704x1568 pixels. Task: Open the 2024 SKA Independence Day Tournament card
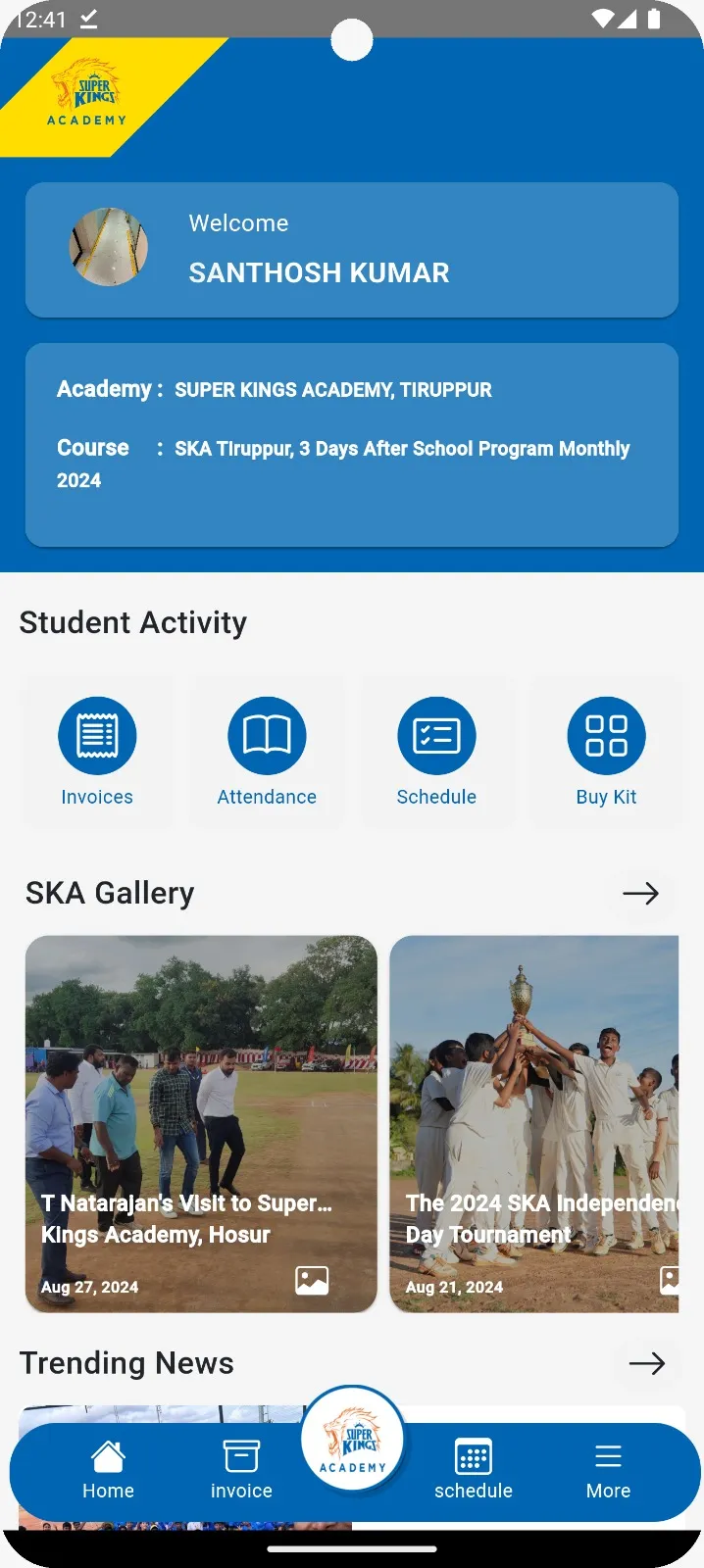[x=534, y=1123]
